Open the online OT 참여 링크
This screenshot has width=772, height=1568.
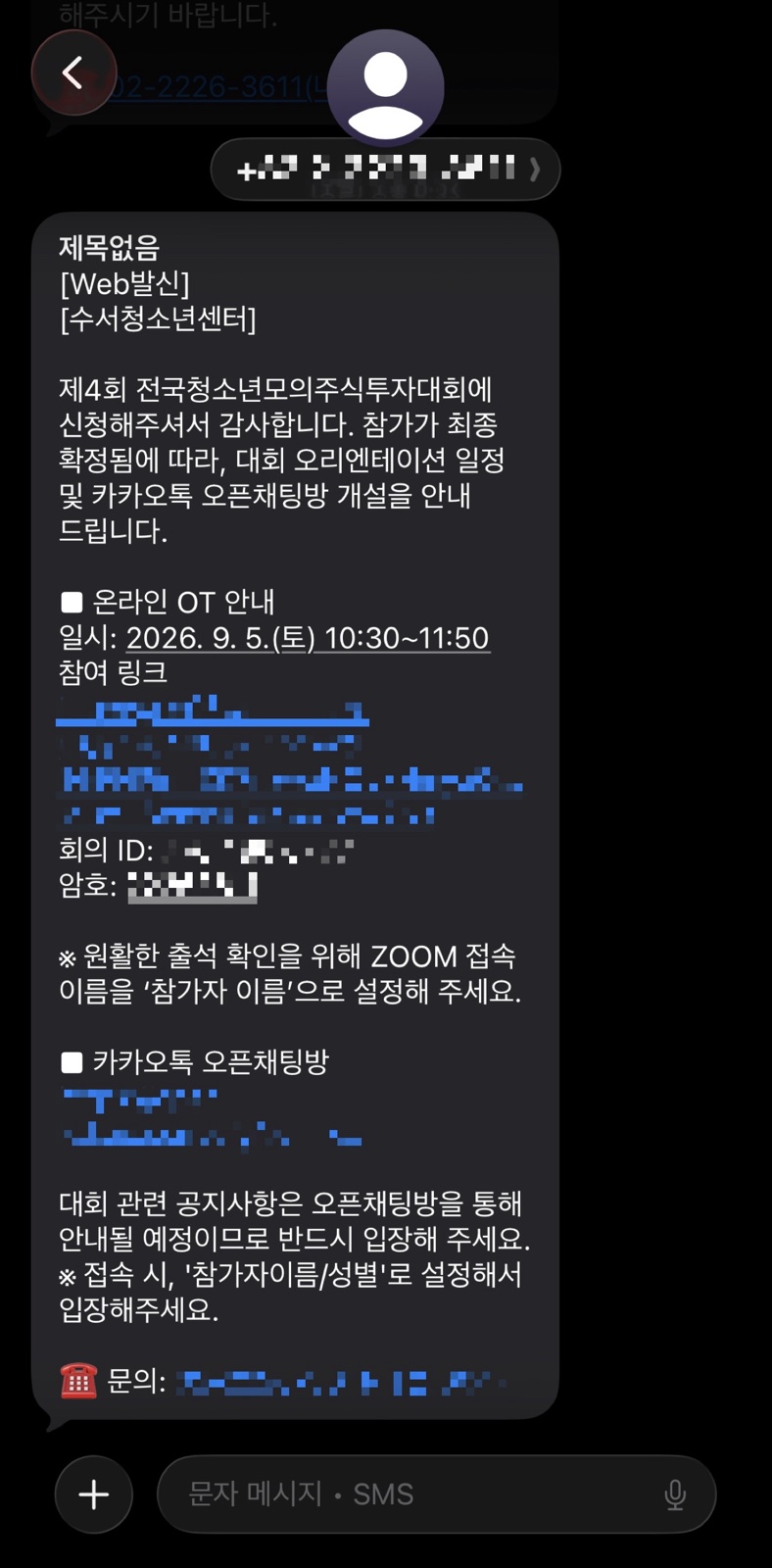290,759
